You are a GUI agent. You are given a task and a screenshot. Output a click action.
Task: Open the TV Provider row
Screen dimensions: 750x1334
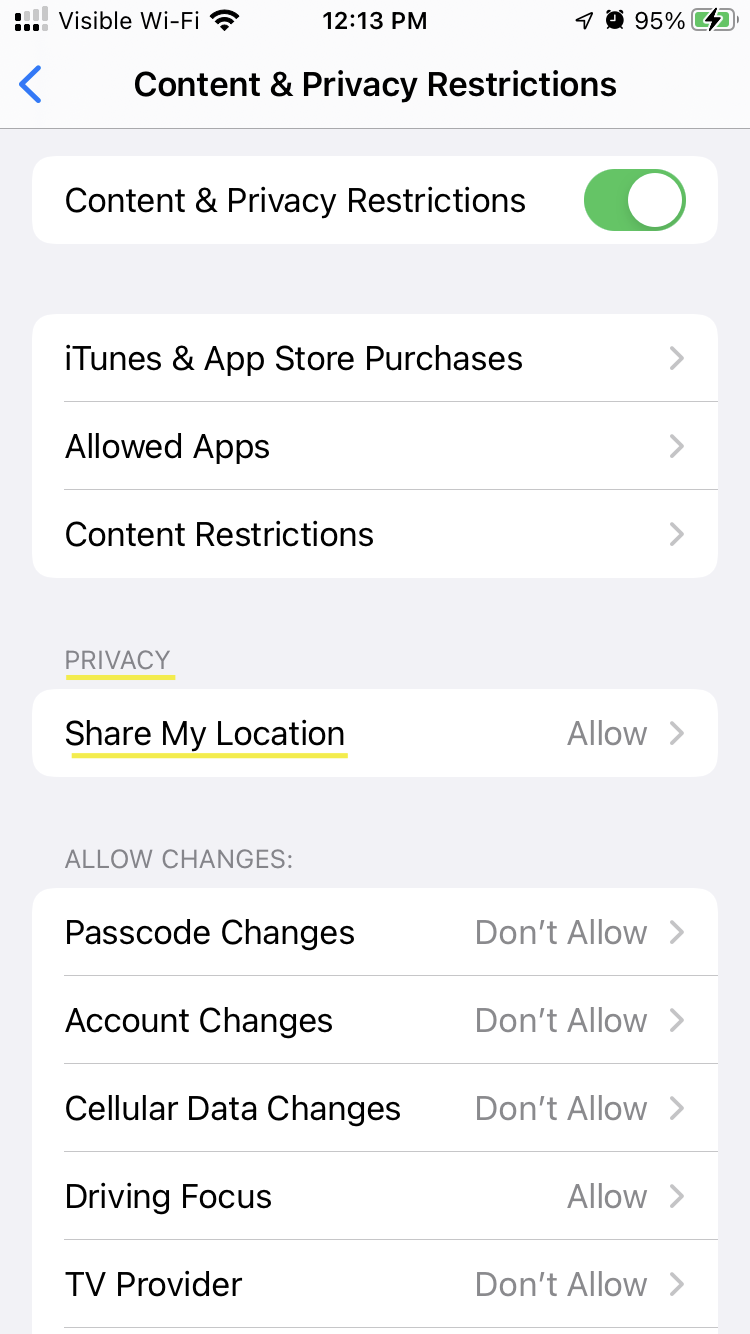(375, 1284)
